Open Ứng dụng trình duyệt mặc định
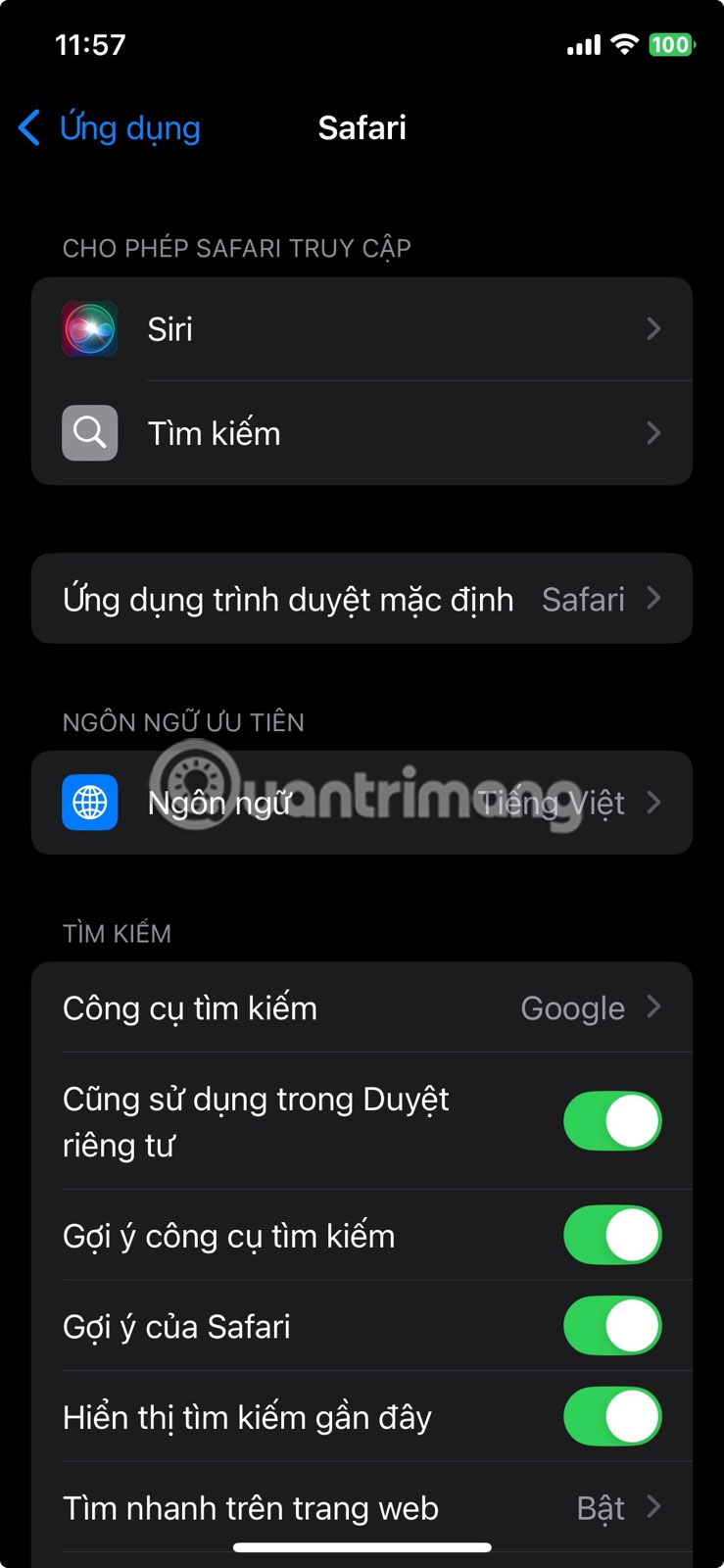Viewport: 724px width, 1568px height. [x=362, y=599]
